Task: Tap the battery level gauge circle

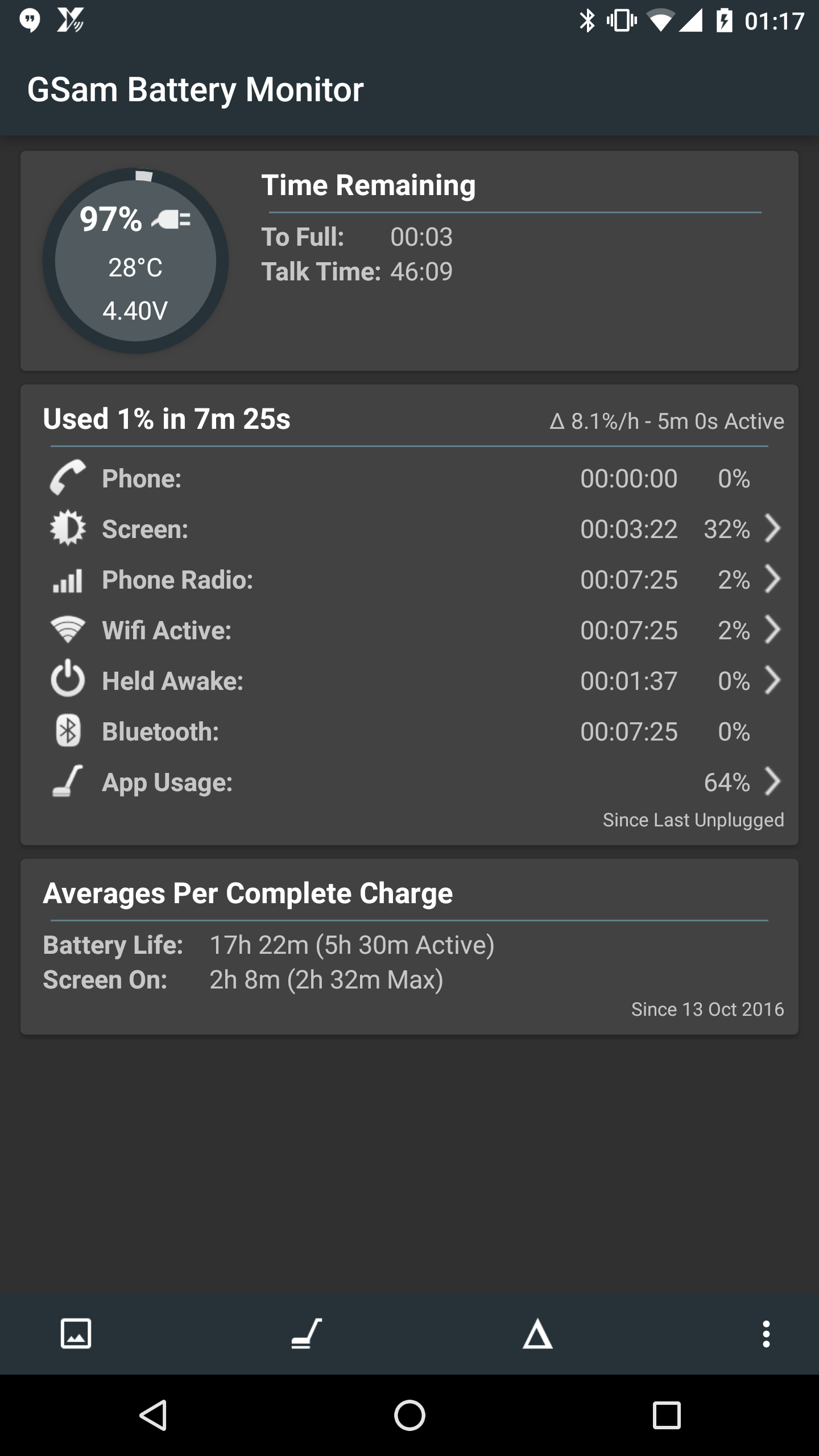Action: click(x=135, y=260)
